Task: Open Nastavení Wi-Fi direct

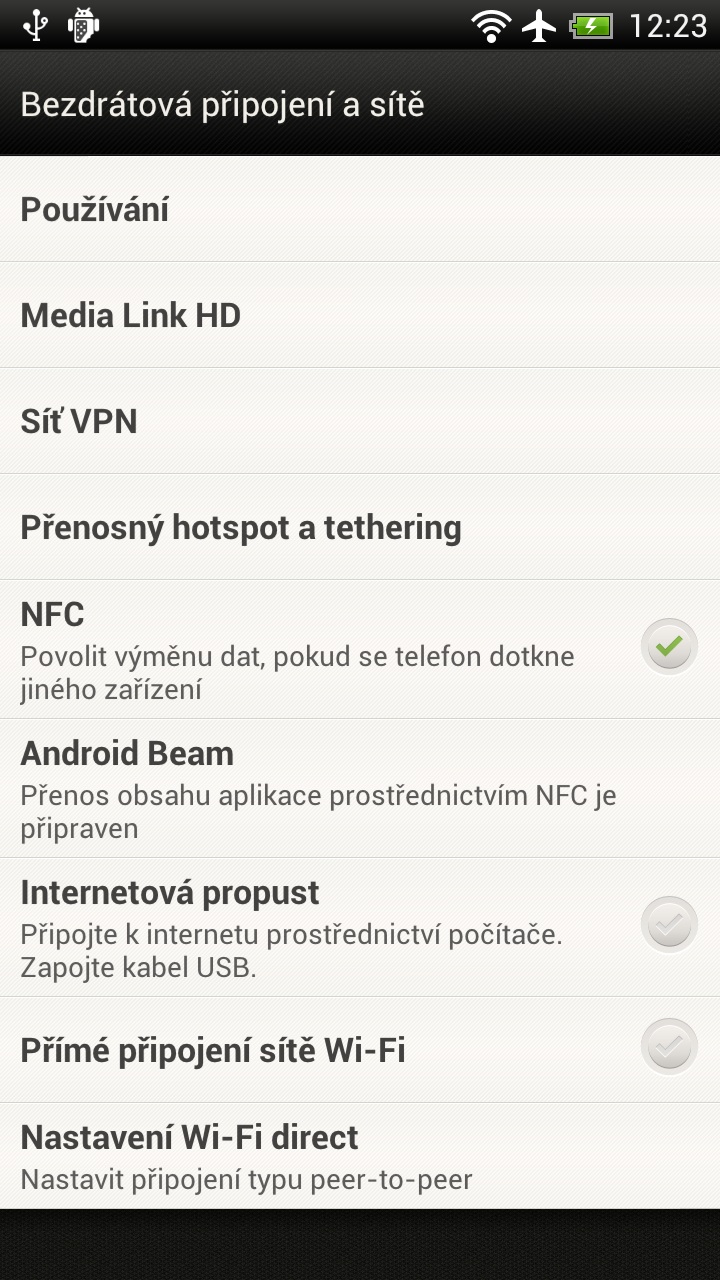Action: (x=360, y=1156)
